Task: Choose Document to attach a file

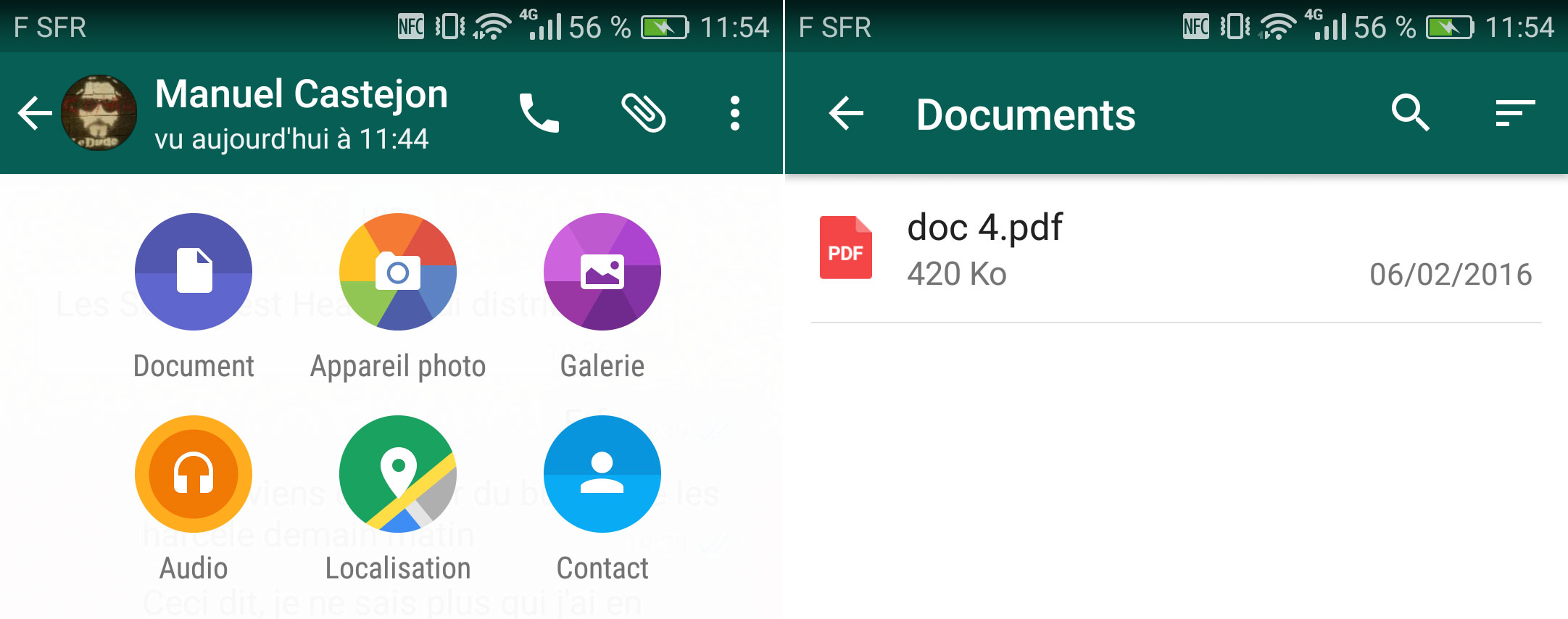Action: point(194,272)
